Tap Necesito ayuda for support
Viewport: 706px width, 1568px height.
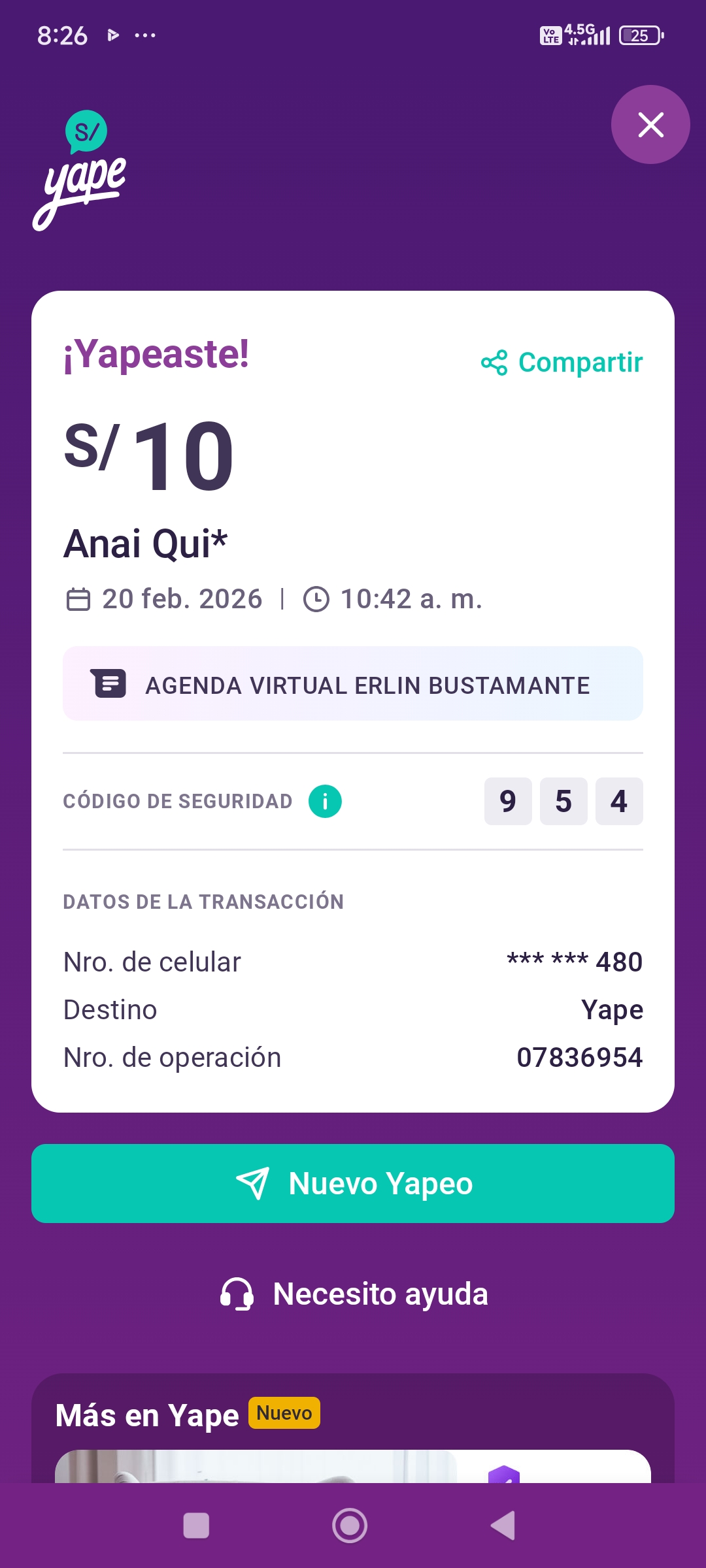[354, 1294]
